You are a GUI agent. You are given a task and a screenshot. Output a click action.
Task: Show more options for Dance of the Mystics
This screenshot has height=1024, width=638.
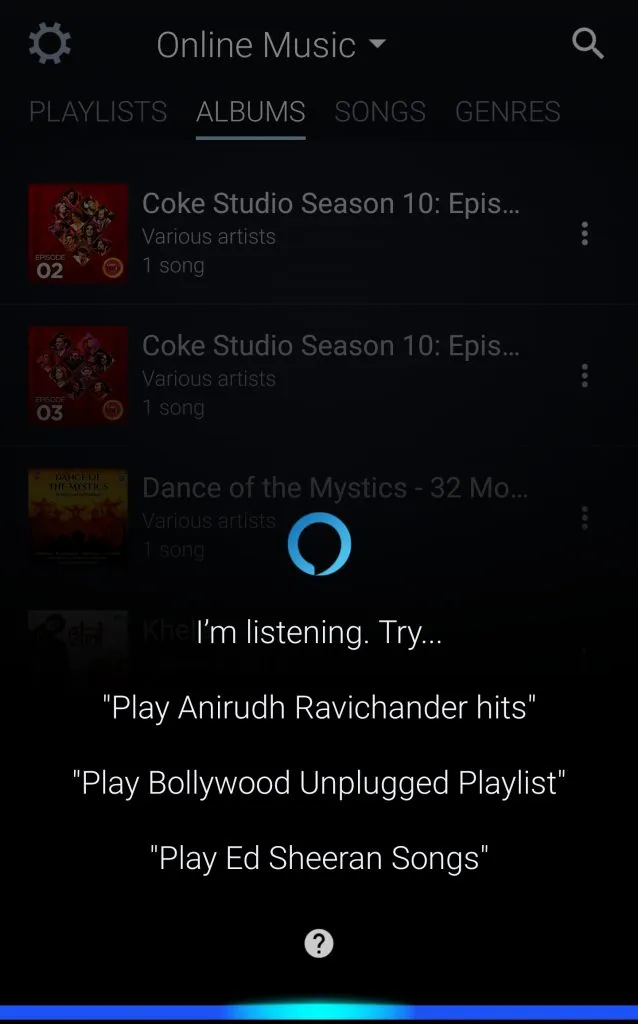coord(585,518)
